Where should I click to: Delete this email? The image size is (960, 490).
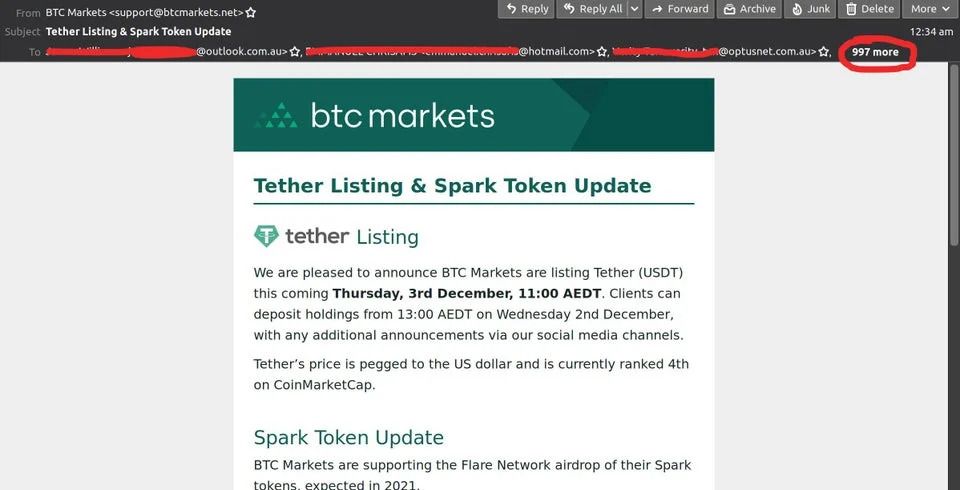[869, 9]
